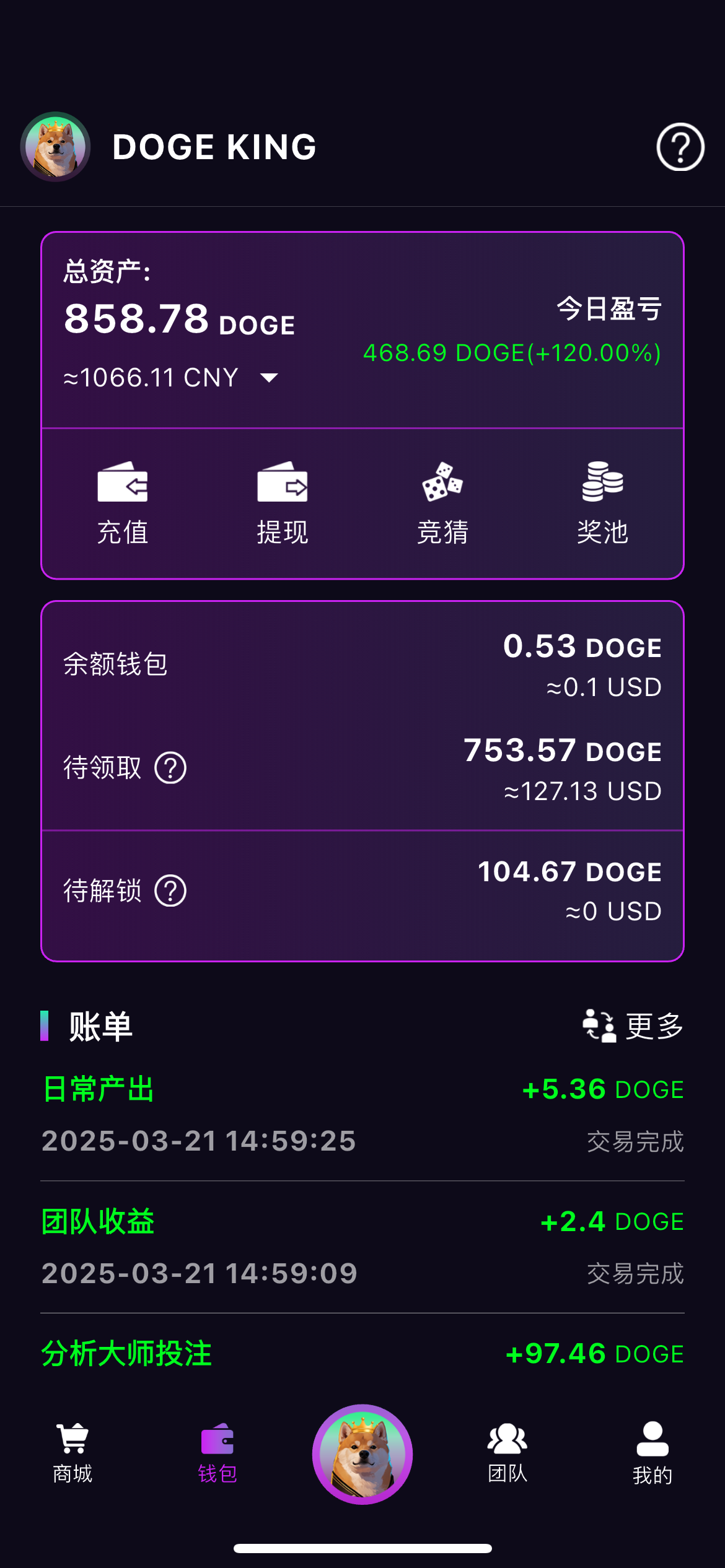Viewport: 725px width, 1568px height.
Task: Tap the center Doge avatar button
Action: (362, 1454)
